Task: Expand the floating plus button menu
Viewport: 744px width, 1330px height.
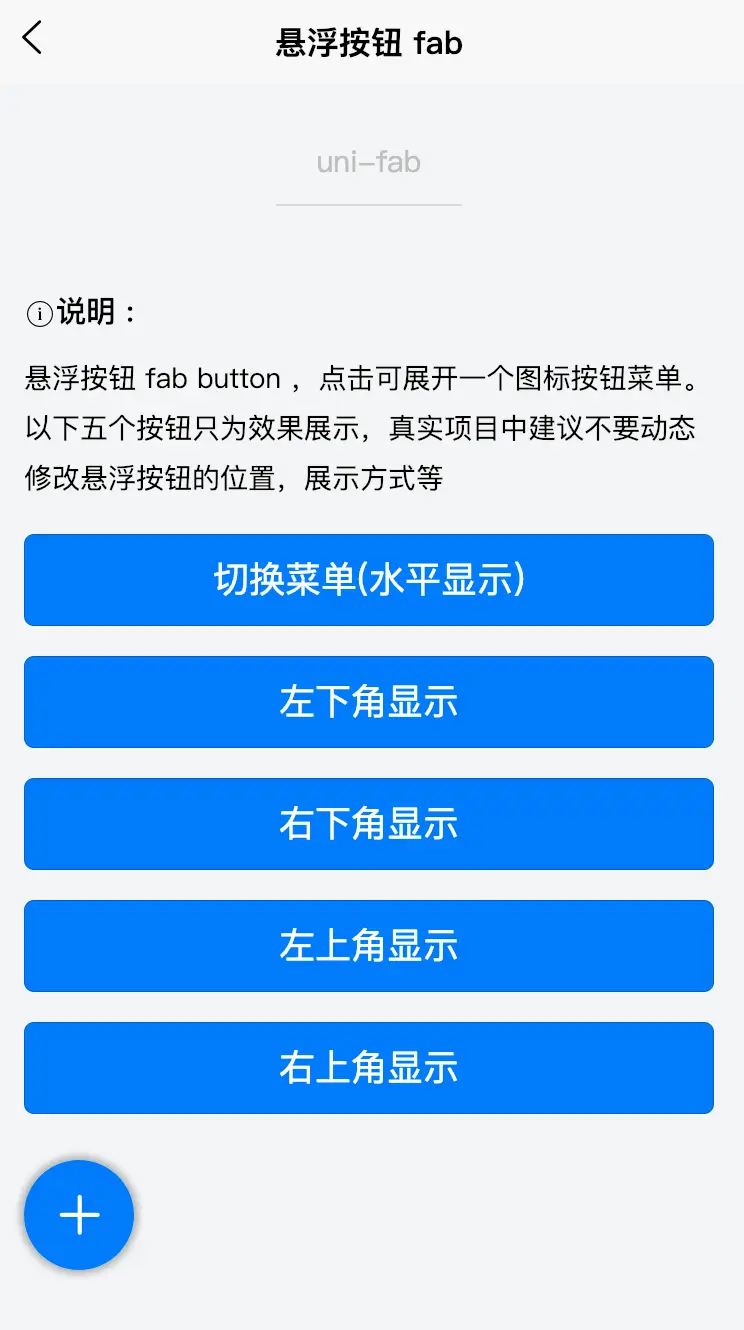Action: coord(79,1215)
